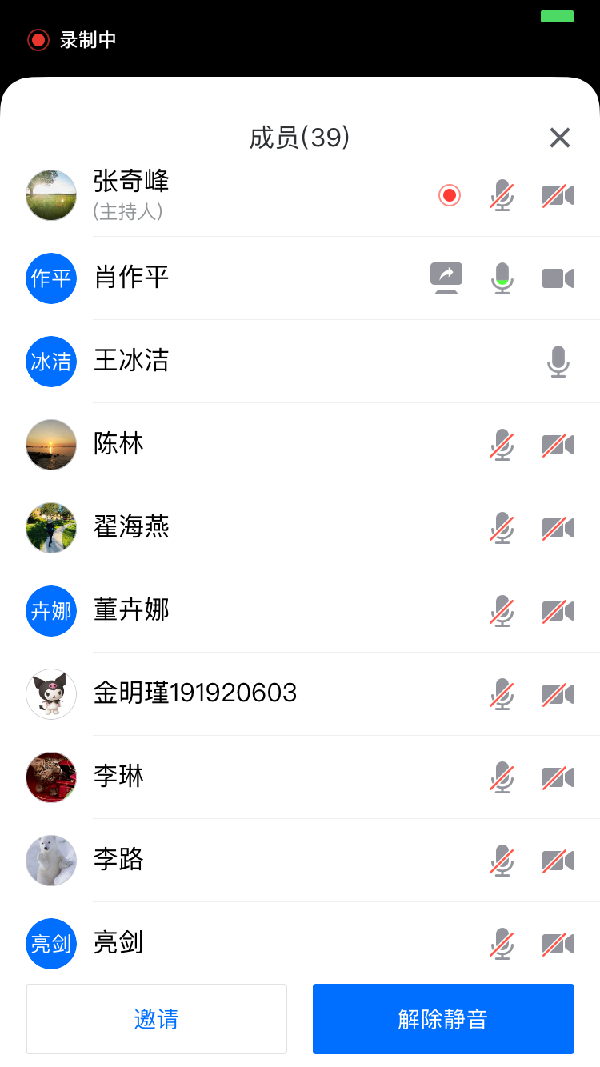Image resolution: width=600 pixels, height=1067 pixels.
Task: Tap the muted microphone beside 亮剑
Action: [503, 942]
